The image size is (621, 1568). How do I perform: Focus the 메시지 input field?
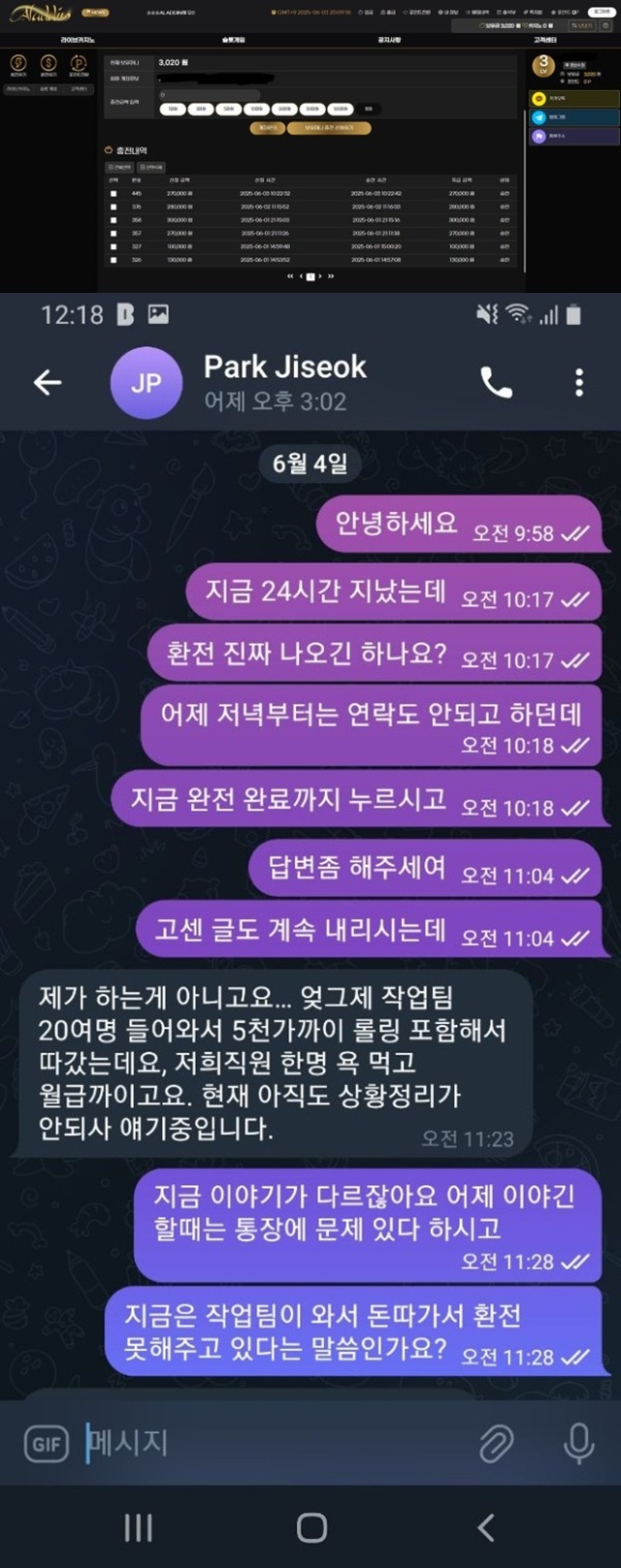click(x=272, y=1443)
